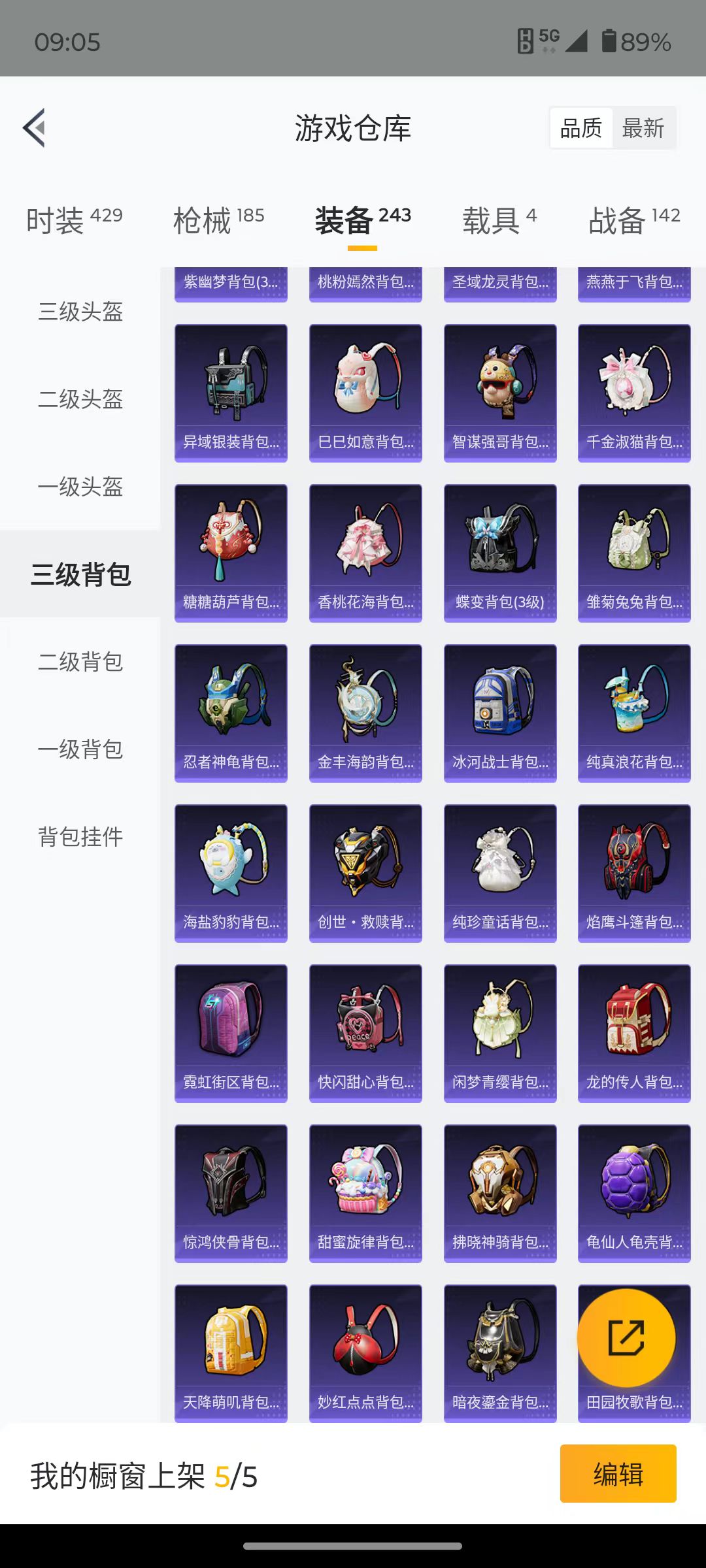Show the 二级背包 category
706x1568 pixels.
[x=80, y=662]
